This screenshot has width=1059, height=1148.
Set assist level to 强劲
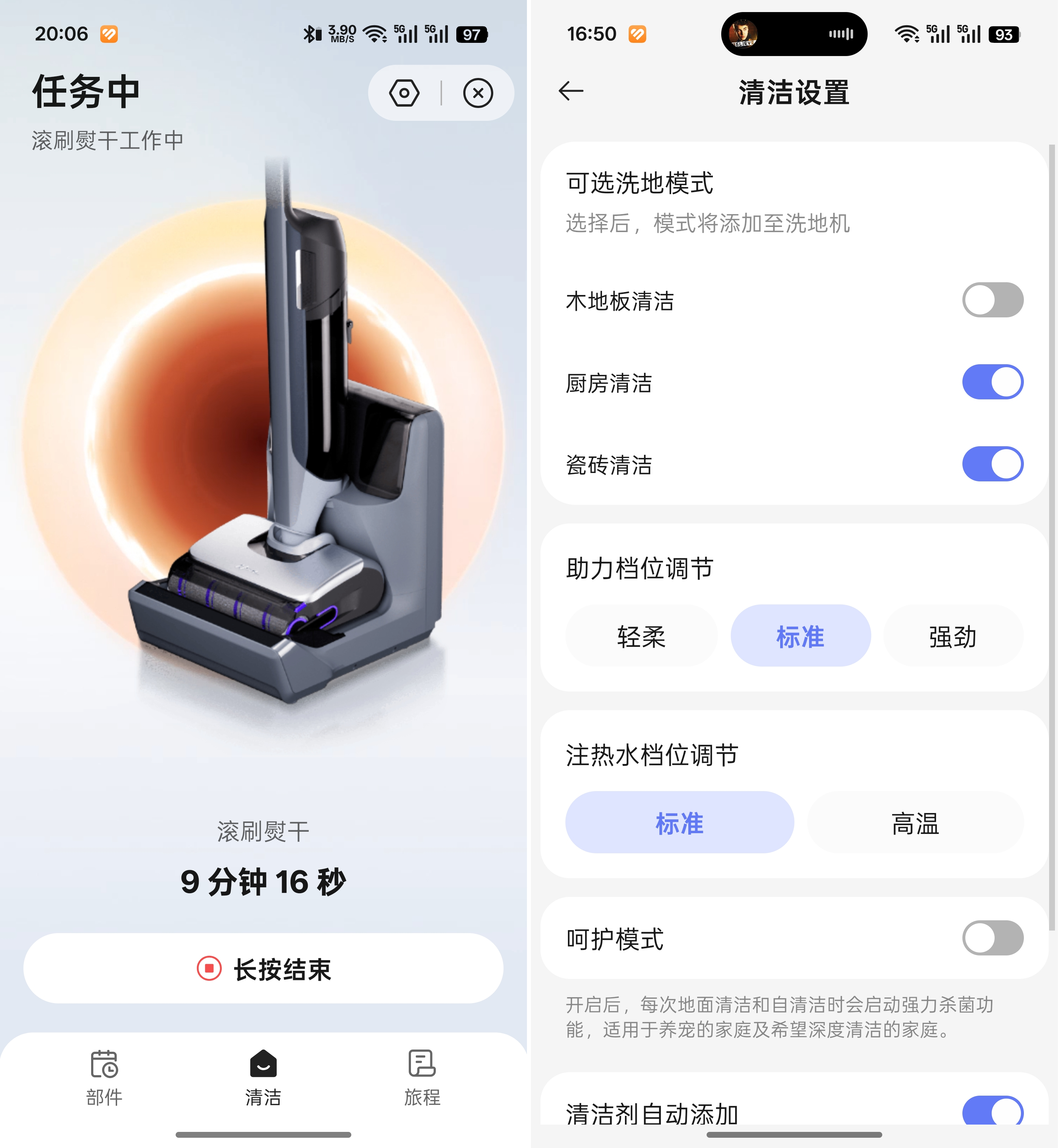(953, 636)
